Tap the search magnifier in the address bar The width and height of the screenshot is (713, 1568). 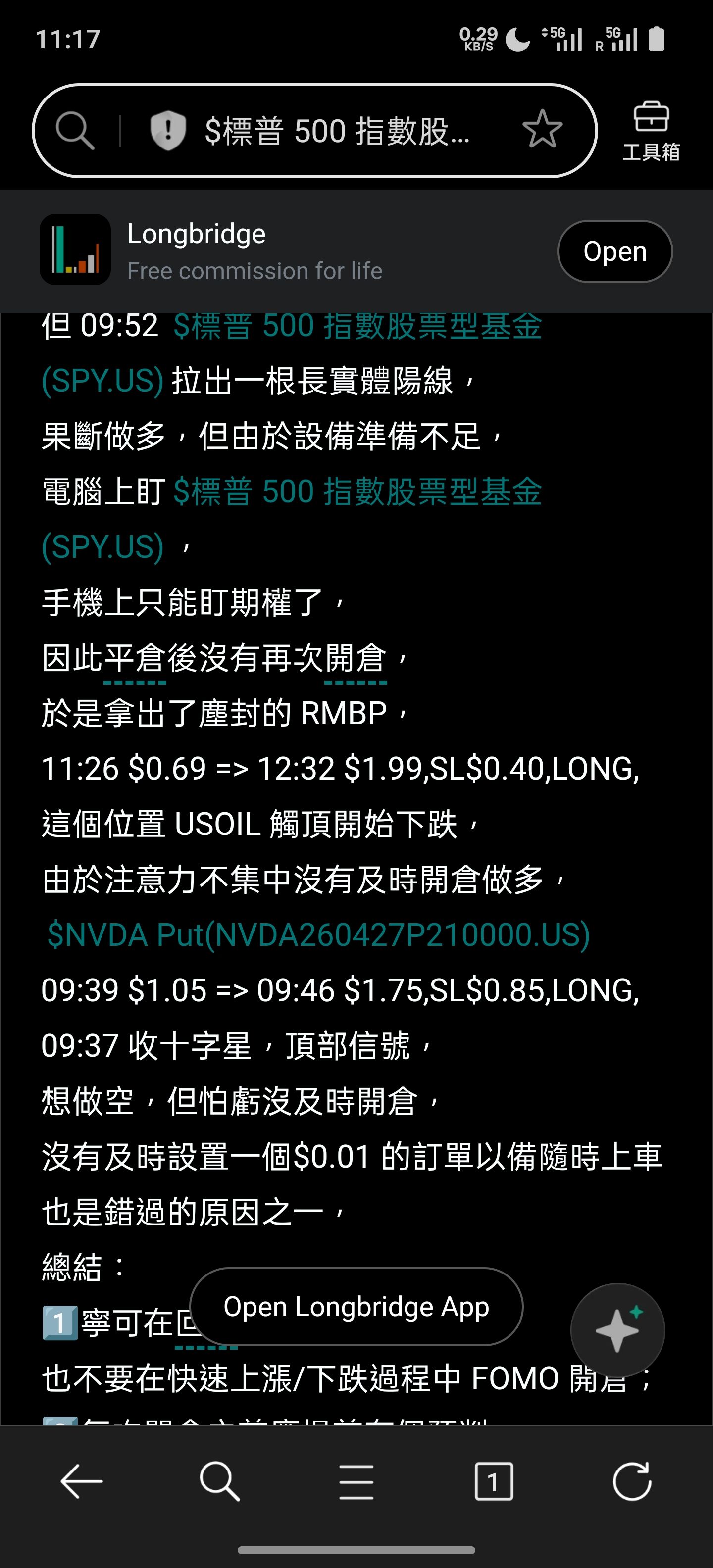pyautogui.click(x=75, y=130)
